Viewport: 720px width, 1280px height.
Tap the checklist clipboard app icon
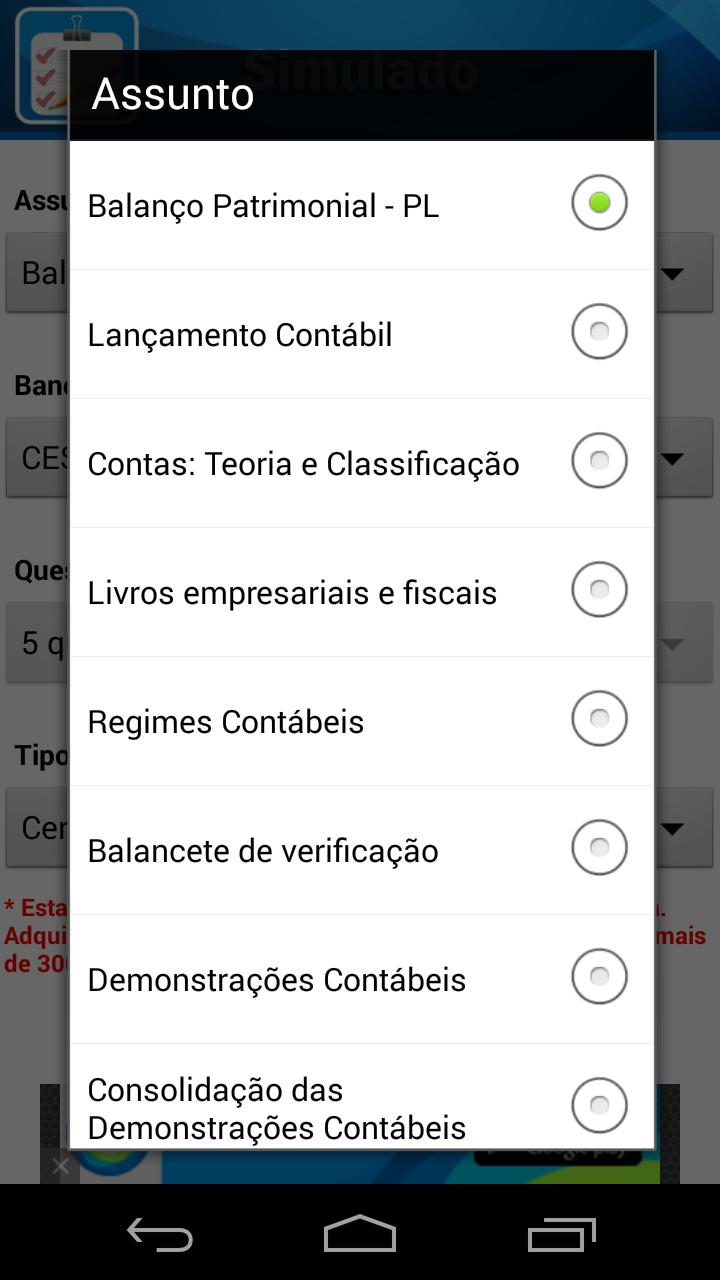tap(76, 64)
